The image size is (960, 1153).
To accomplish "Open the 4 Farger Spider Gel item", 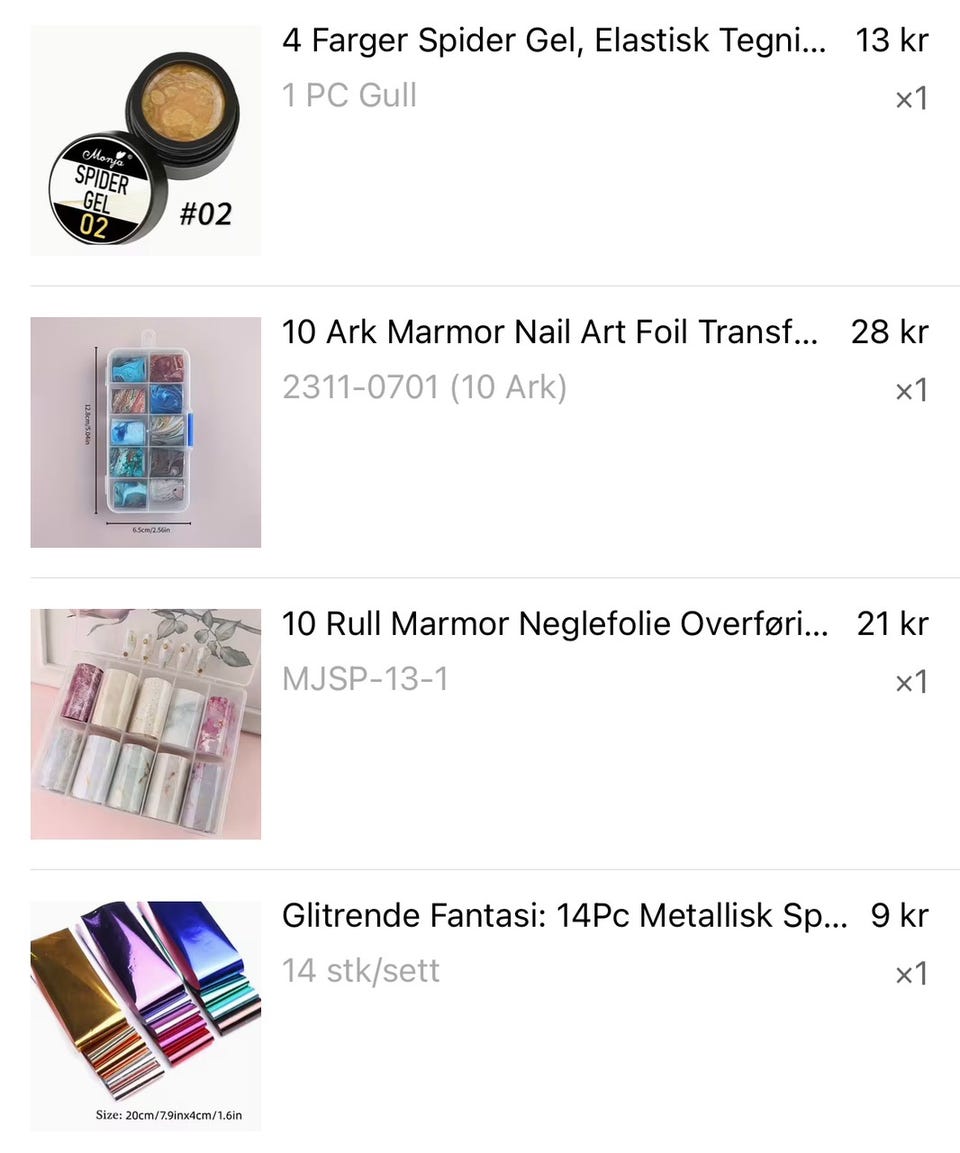I will point(554,42).
